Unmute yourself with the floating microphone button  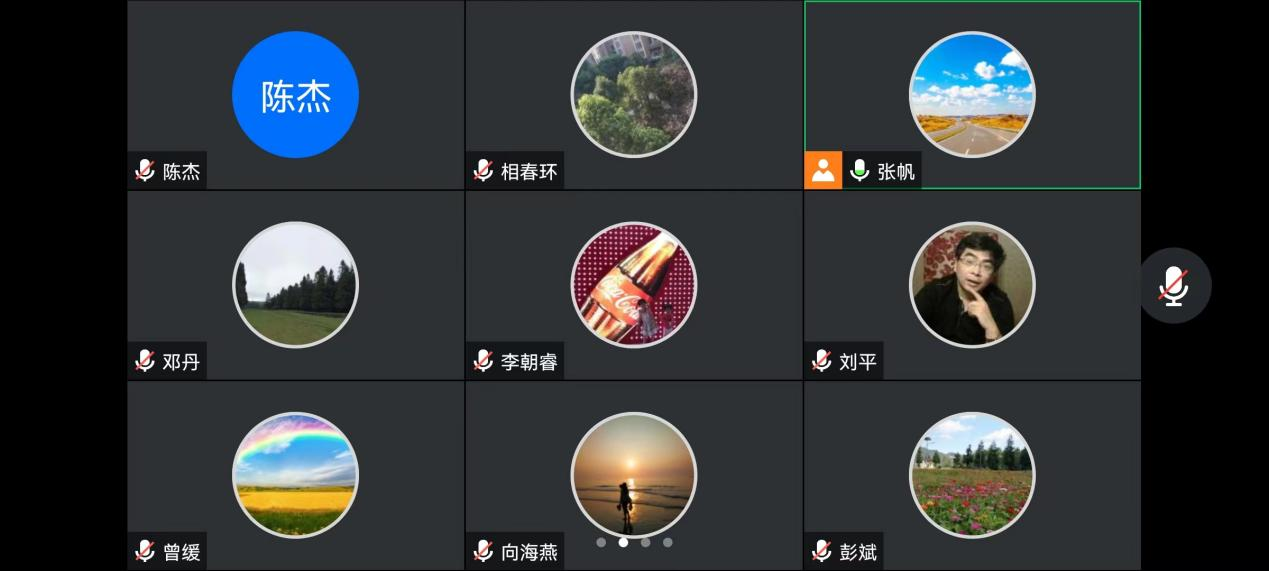pos(1174,286)
